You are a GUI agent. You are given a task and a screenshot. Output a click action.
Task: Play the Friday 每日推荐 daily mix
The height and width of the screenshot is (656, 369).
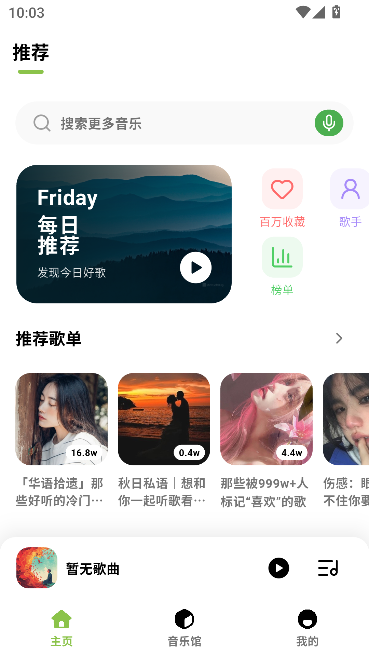click(x=195, y=267)
